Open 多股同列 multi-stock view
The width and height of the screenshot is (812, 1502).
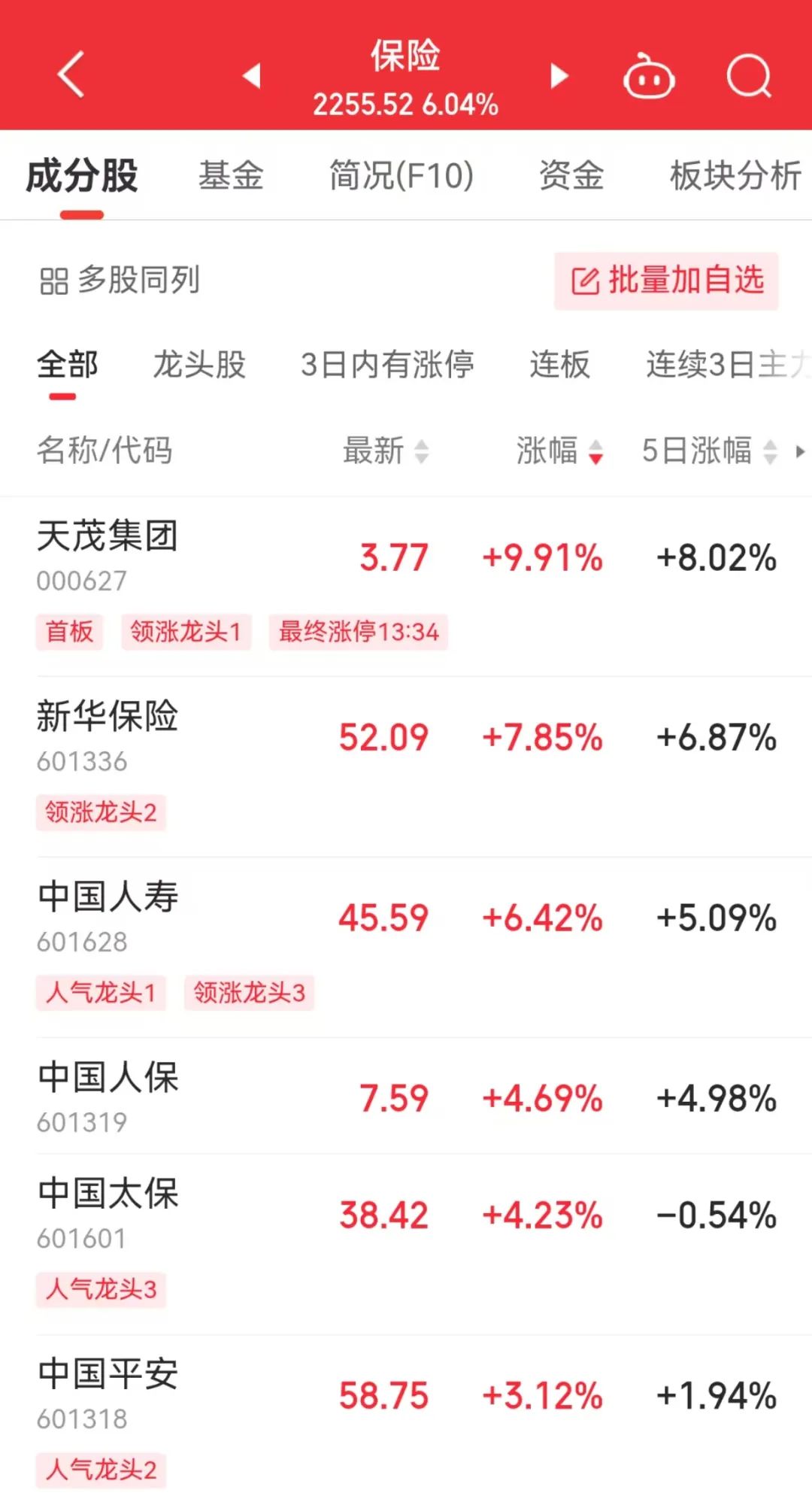click(120, 281)
